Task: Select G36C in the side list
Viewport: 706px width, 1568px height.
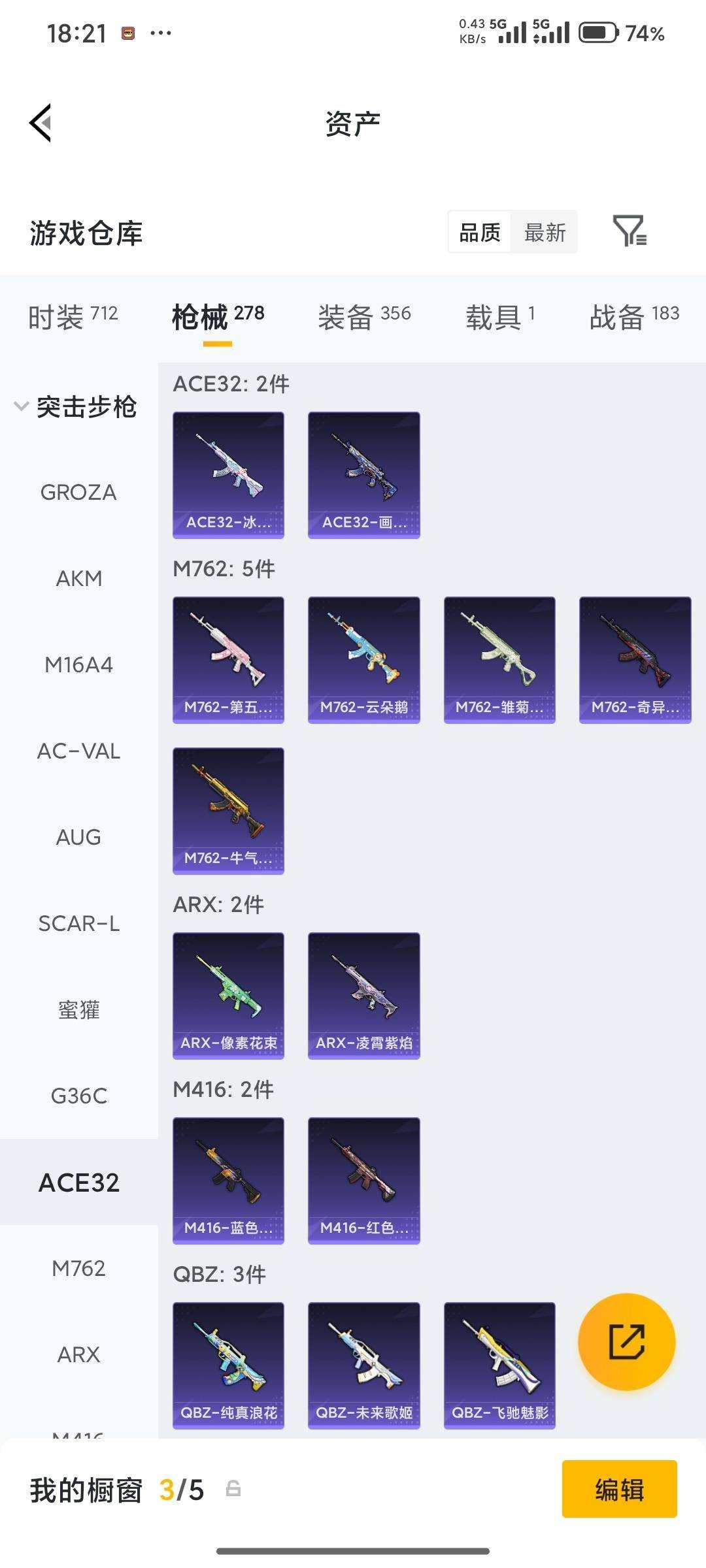Action: [x=78, y=1096]
